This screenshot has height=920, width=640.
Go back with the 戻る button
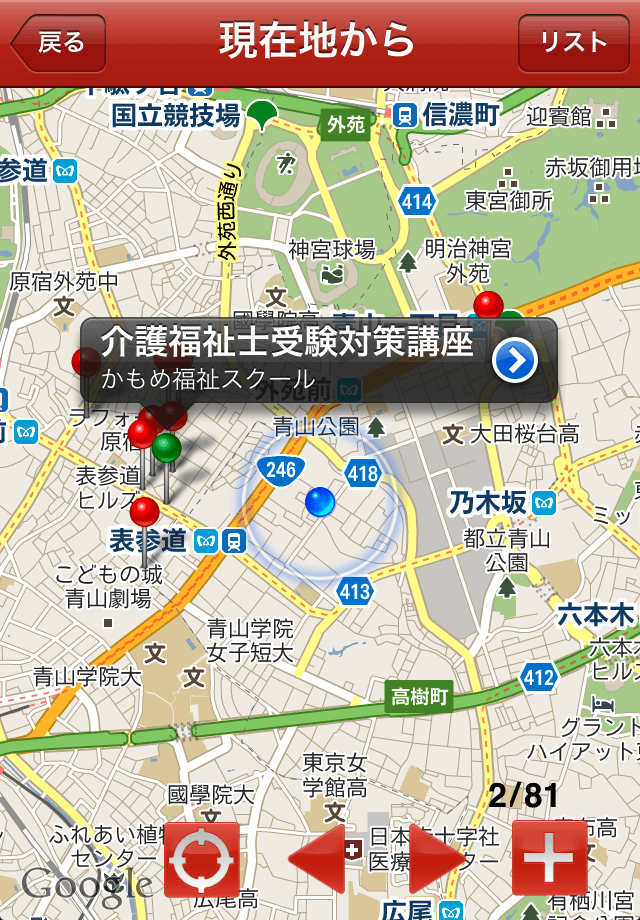point(58,42)
